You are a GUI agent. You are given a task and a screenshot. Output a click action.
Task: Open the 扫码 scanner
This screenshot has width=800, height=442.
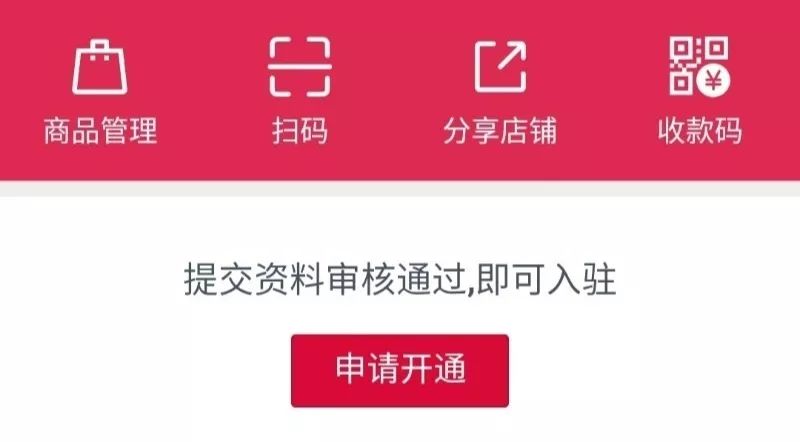(300, 90)
